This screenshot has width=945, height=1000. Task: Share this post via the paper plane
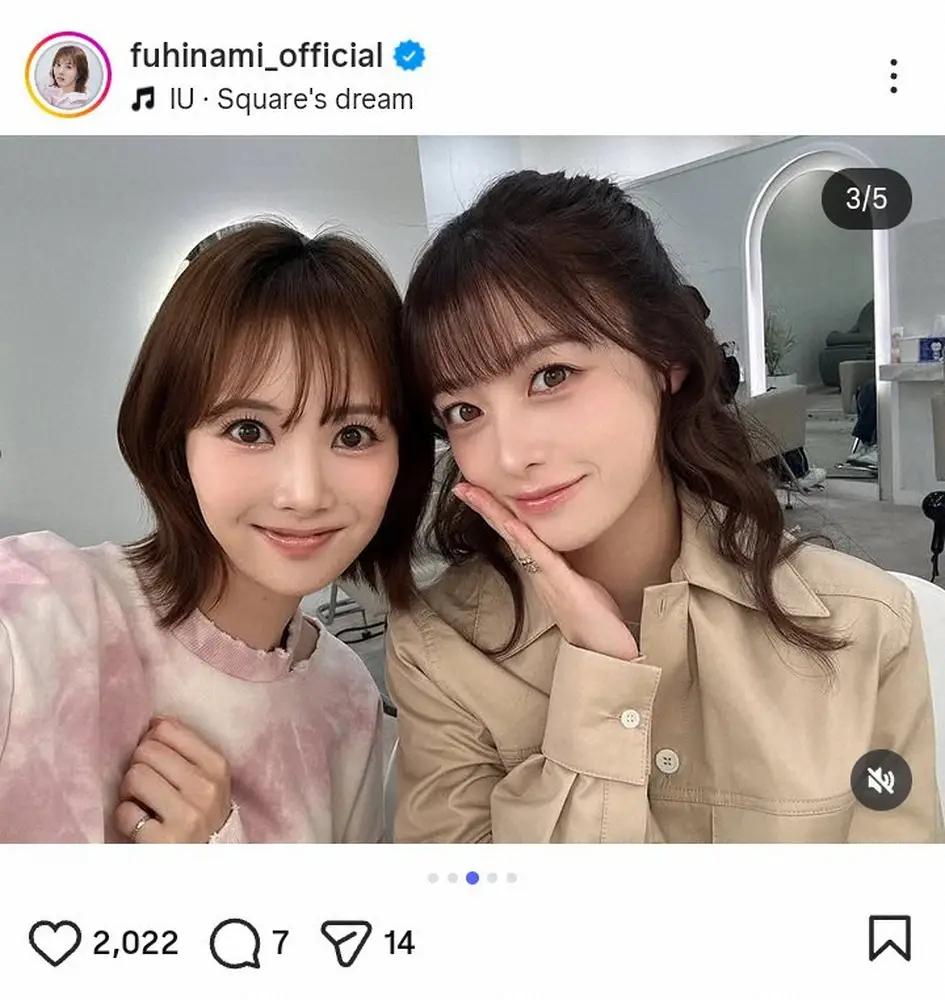click(346, 941)
